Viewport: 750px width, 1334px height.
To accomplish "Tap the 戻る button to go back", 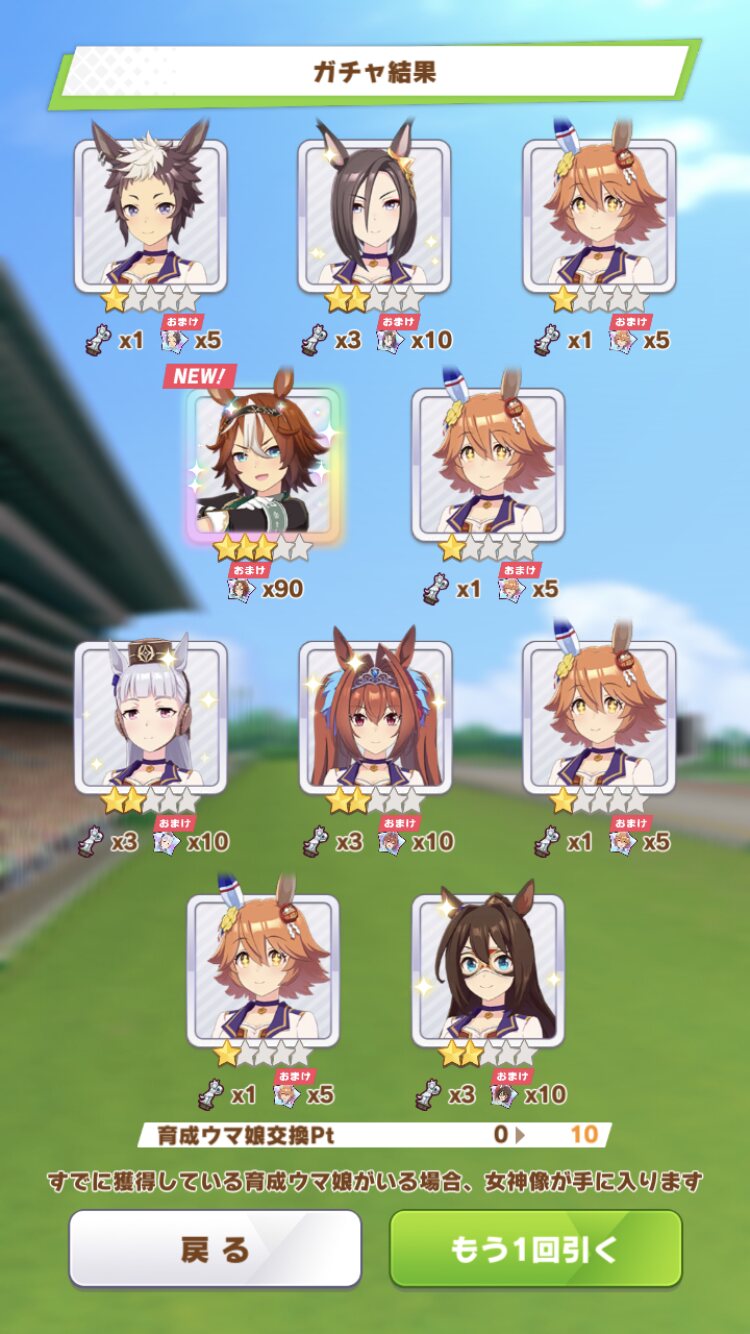I will [214, 1248].
